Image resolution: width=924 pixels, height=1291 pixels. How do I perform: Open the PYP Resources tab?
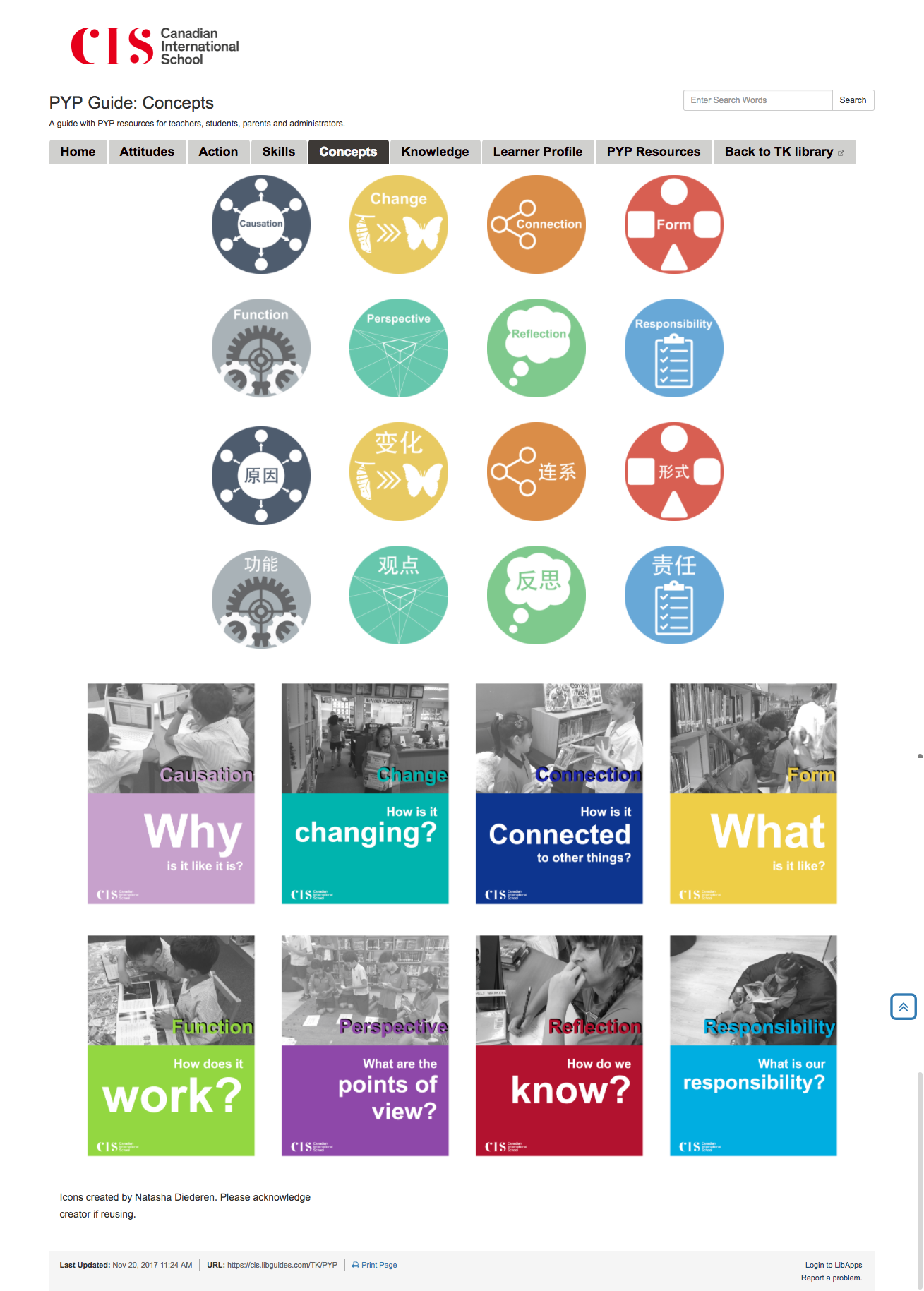pos(653,152)
